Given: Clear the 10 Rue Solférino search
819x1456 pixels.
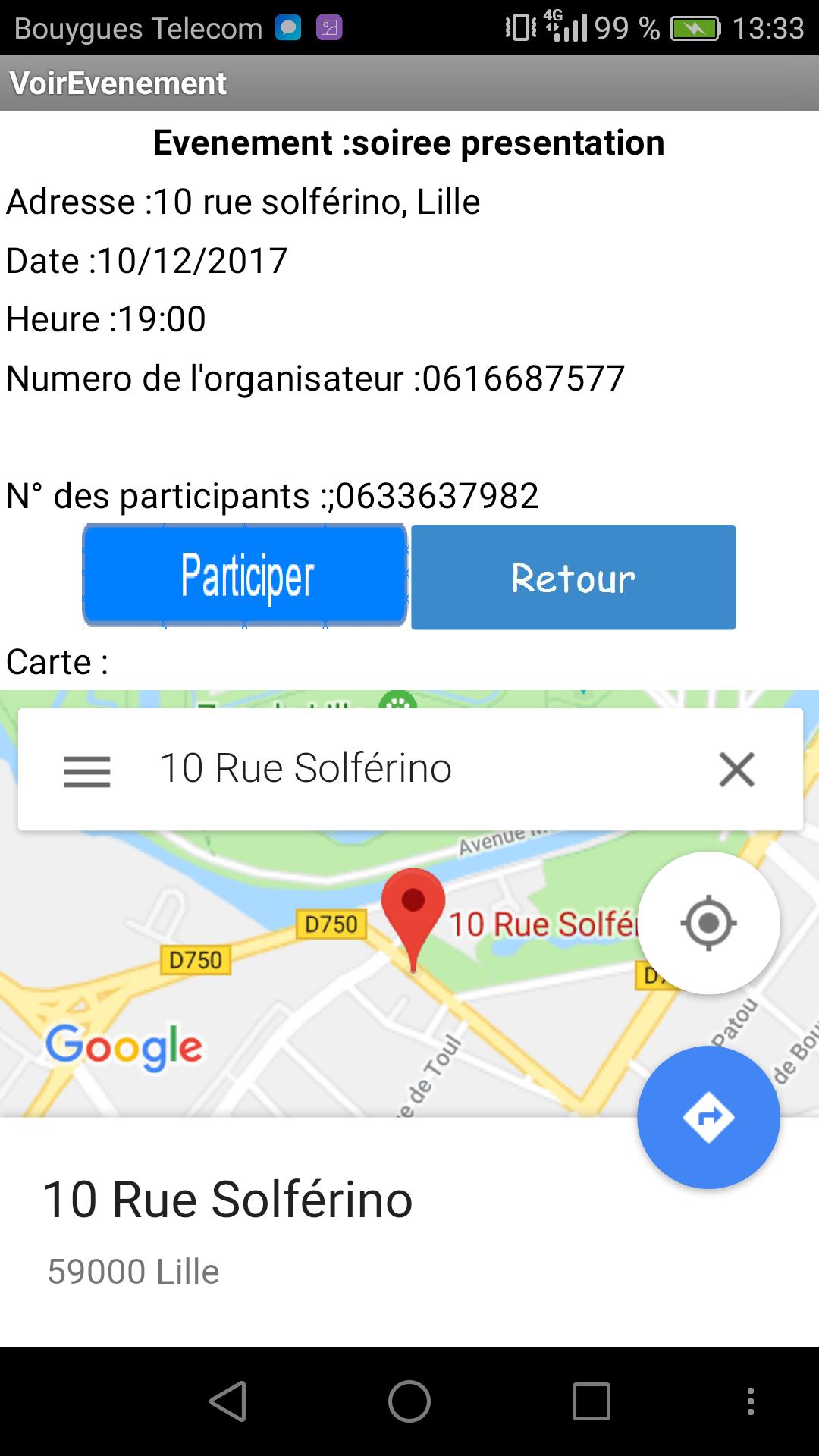Looking at the screenshot, I should pos(736,770).
